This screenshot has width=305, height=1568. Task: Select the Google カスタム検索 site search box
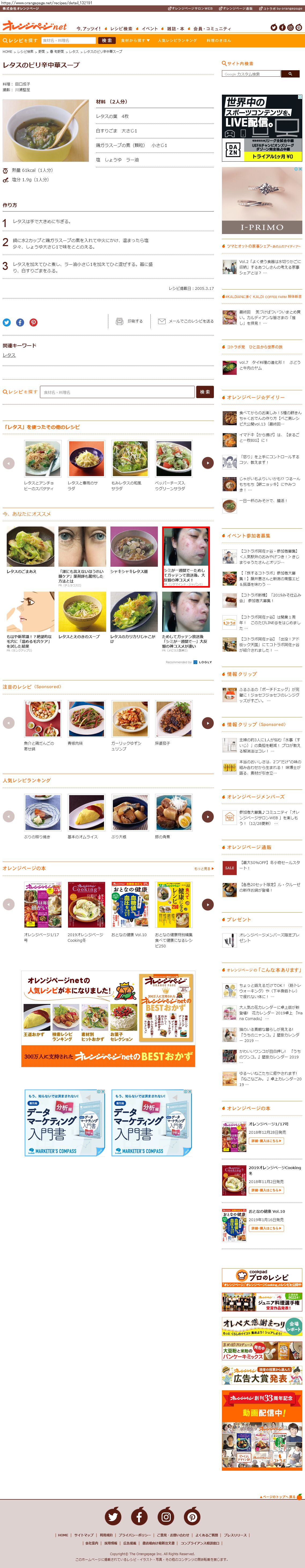point(251,74)
